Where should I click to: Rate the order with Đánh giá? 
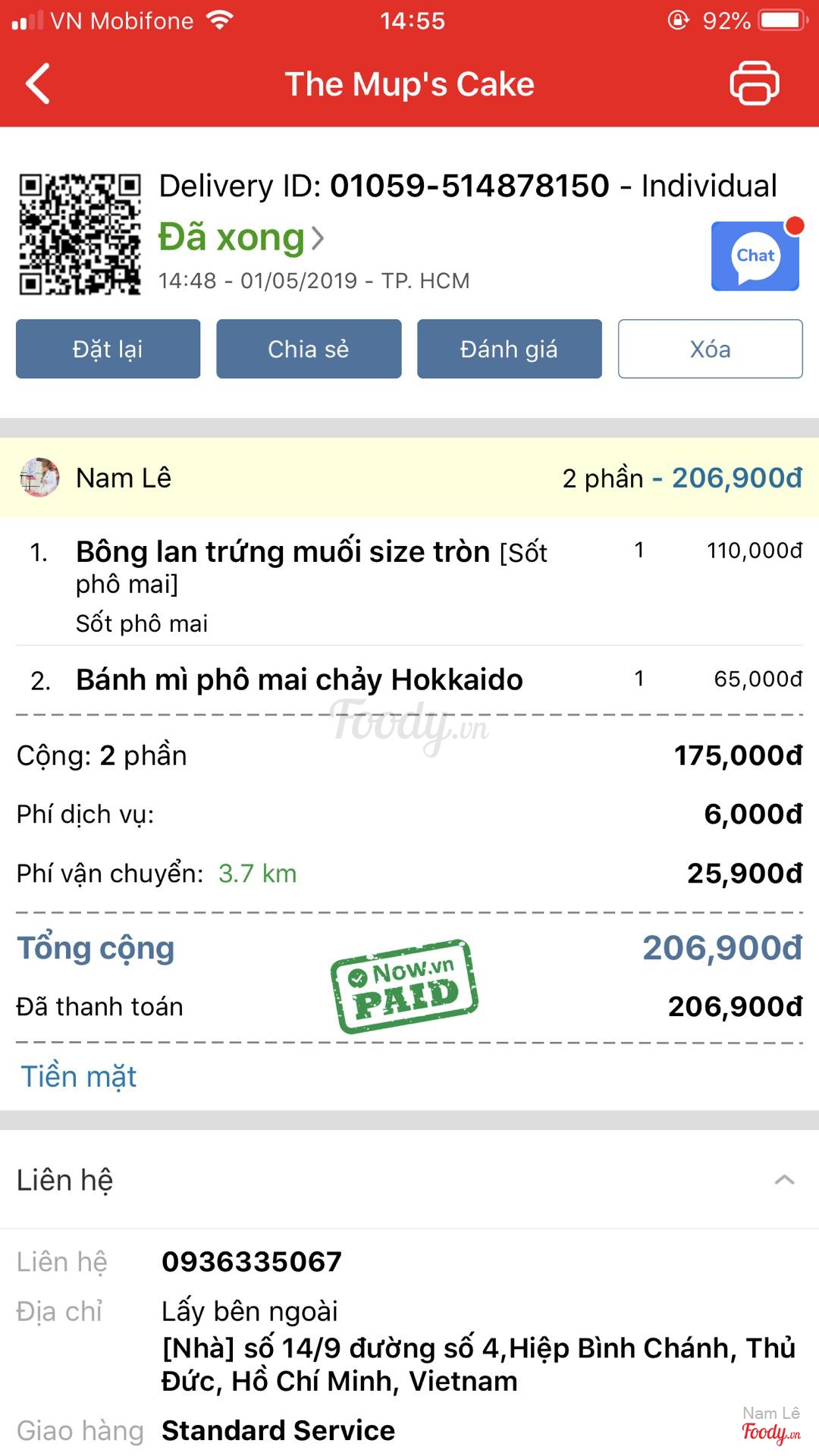click(x=509, y=349)
